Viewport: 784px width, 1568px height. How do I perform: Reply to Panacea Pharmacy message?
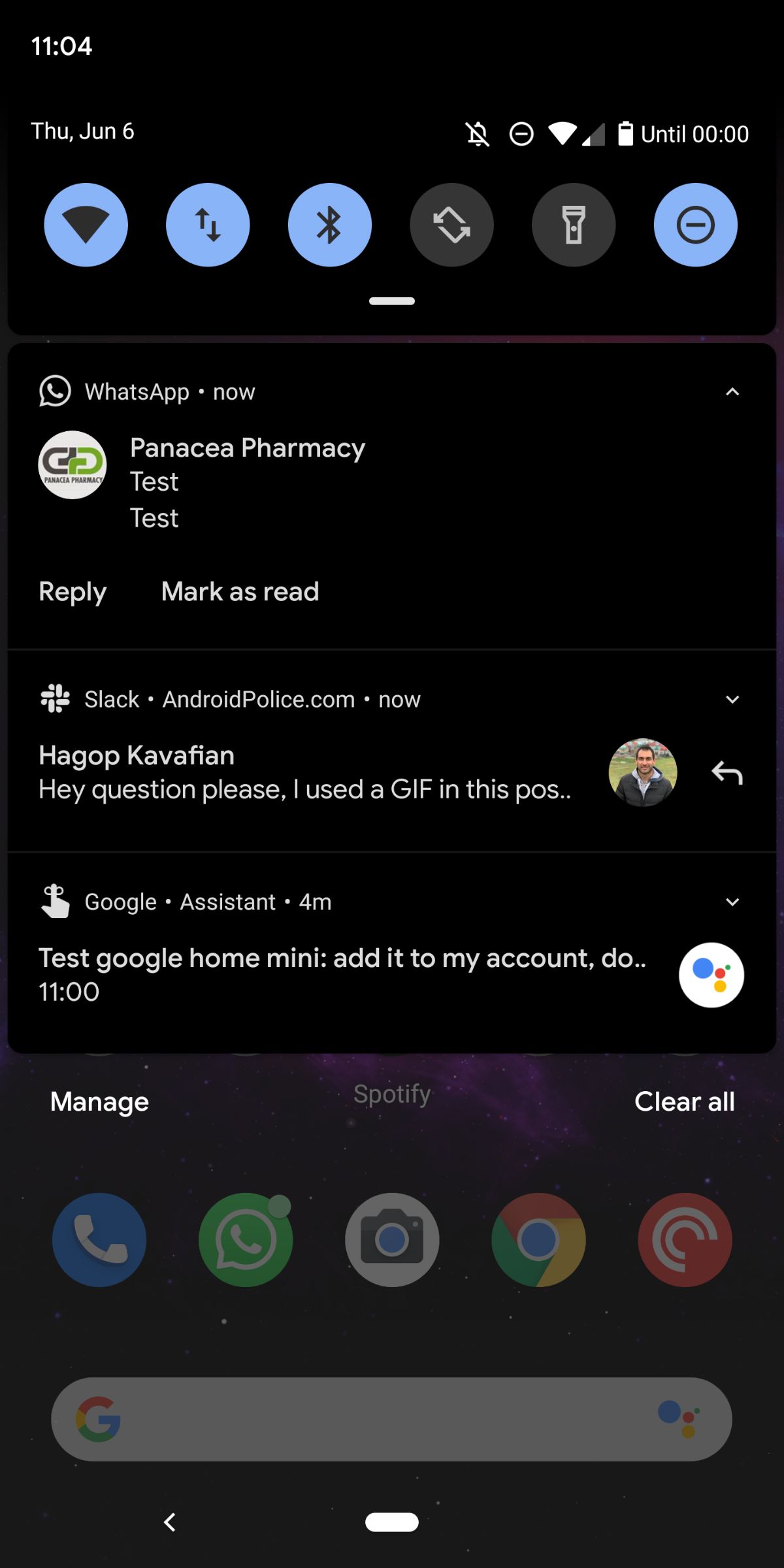[73, 592]
